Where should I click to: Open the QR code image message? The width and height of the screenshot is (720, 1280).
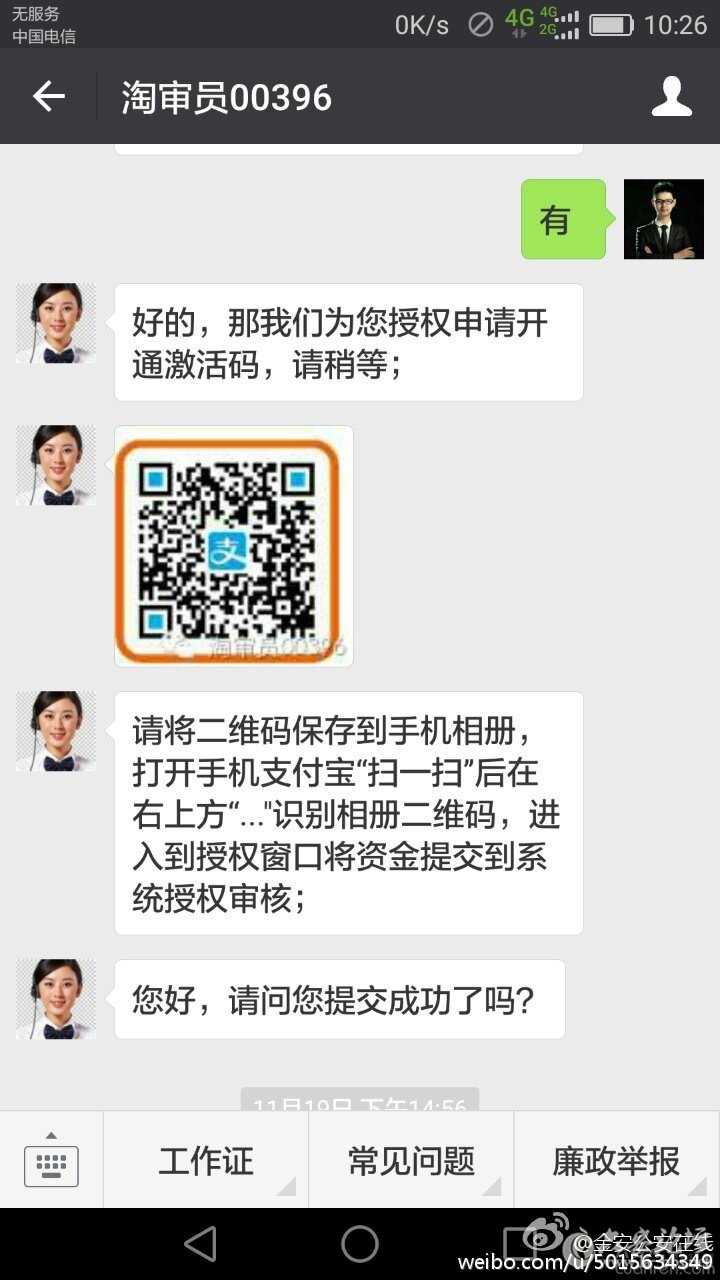pyautogui.click(x=234, y=546)
